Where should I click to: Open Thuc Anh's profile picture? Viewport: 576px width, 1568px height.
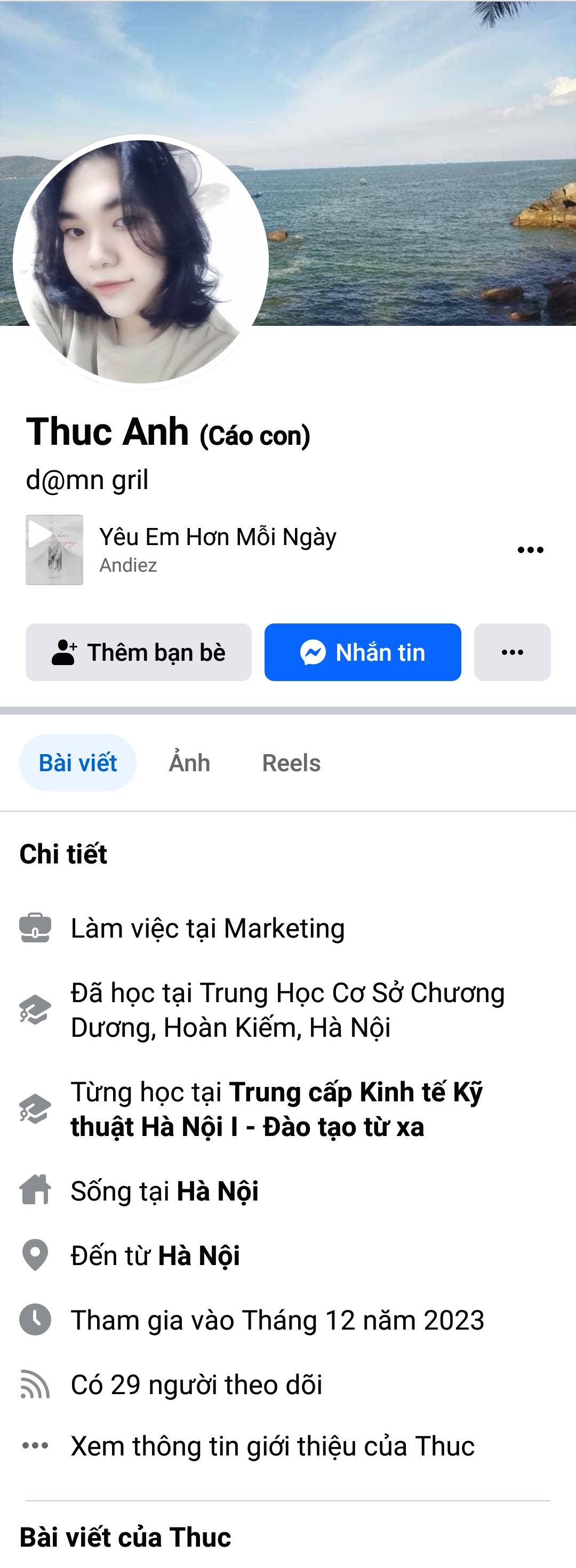141,262
